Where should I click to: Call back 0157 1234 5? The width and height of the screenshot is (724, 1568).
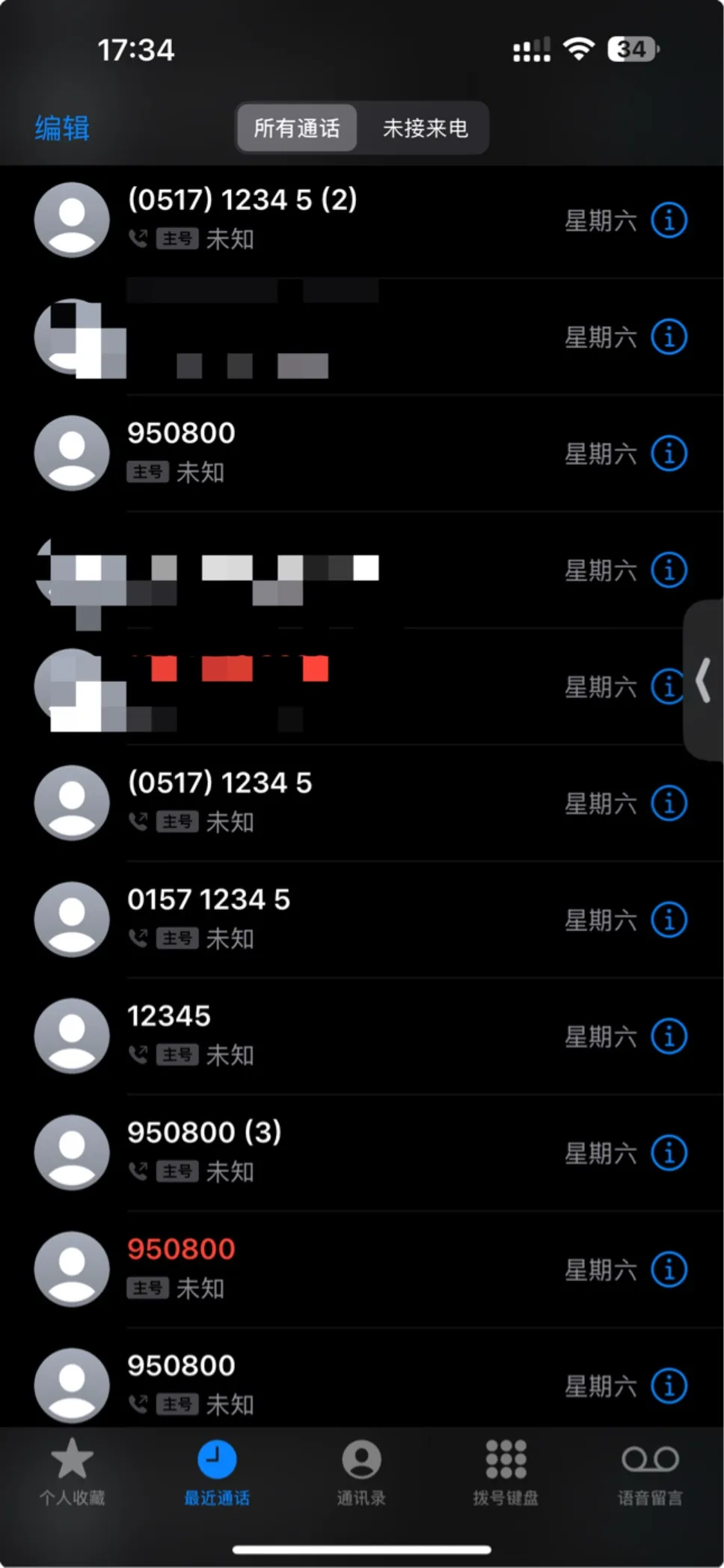tap(362, 920)
